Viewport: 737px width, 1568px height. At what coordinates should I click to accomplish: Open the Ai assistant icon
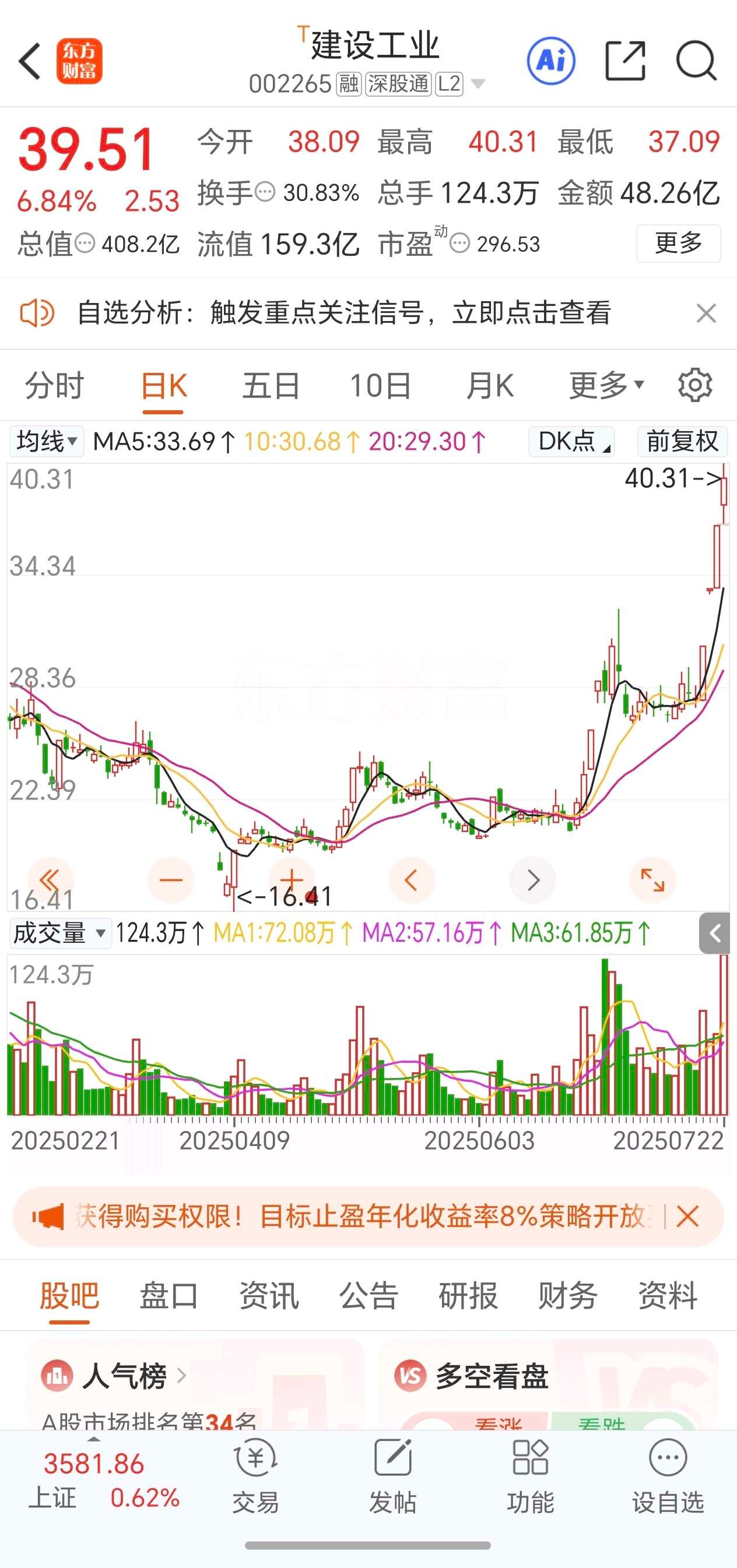click(551, 61)
